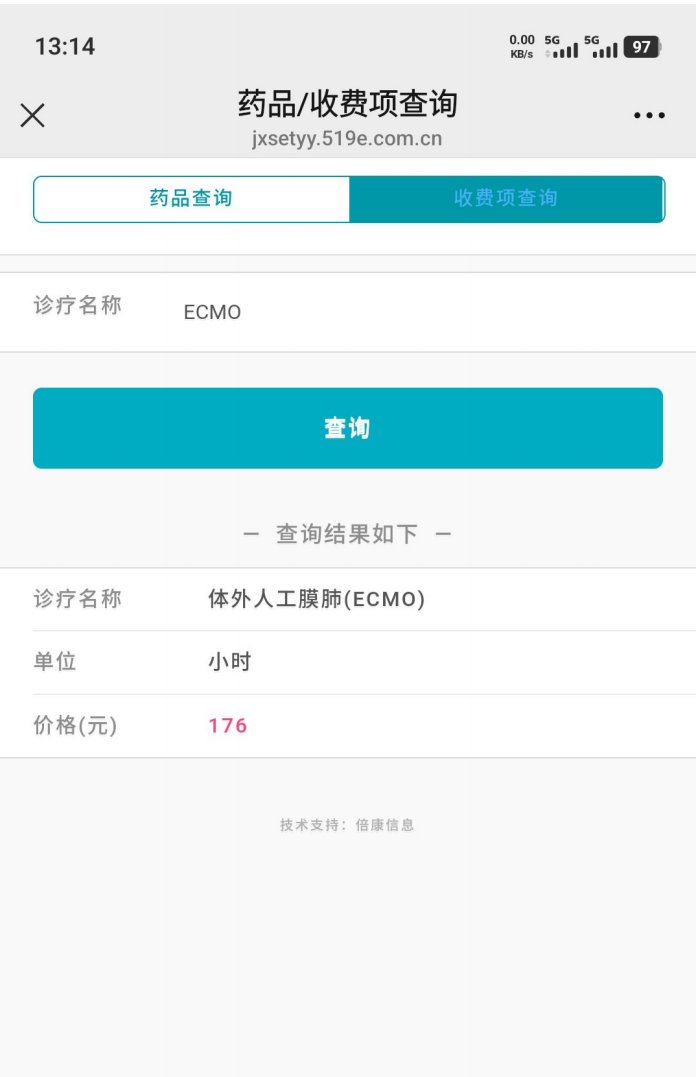Viewport: 696px width, 1077px height.
Task: Open the three-dot overflow menu
Action: [x=649, y=116]
